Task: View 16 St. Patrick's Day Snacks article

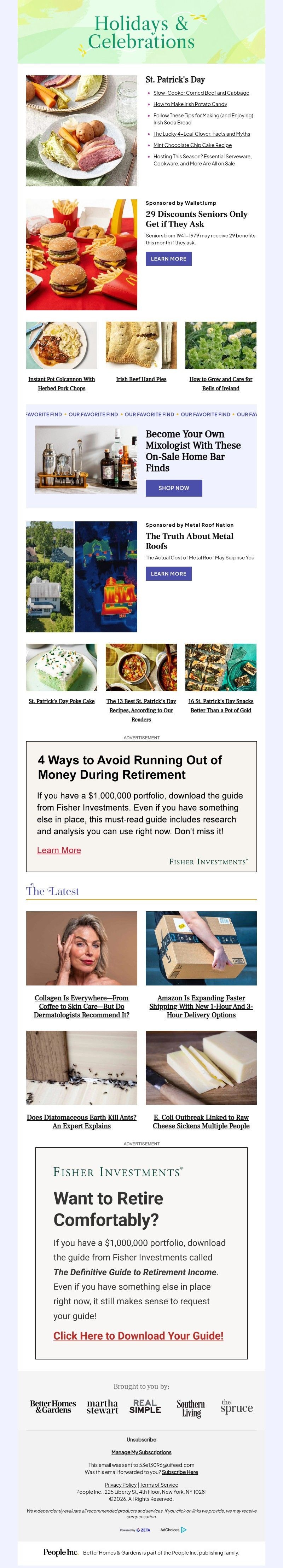Action: point(220,706)
